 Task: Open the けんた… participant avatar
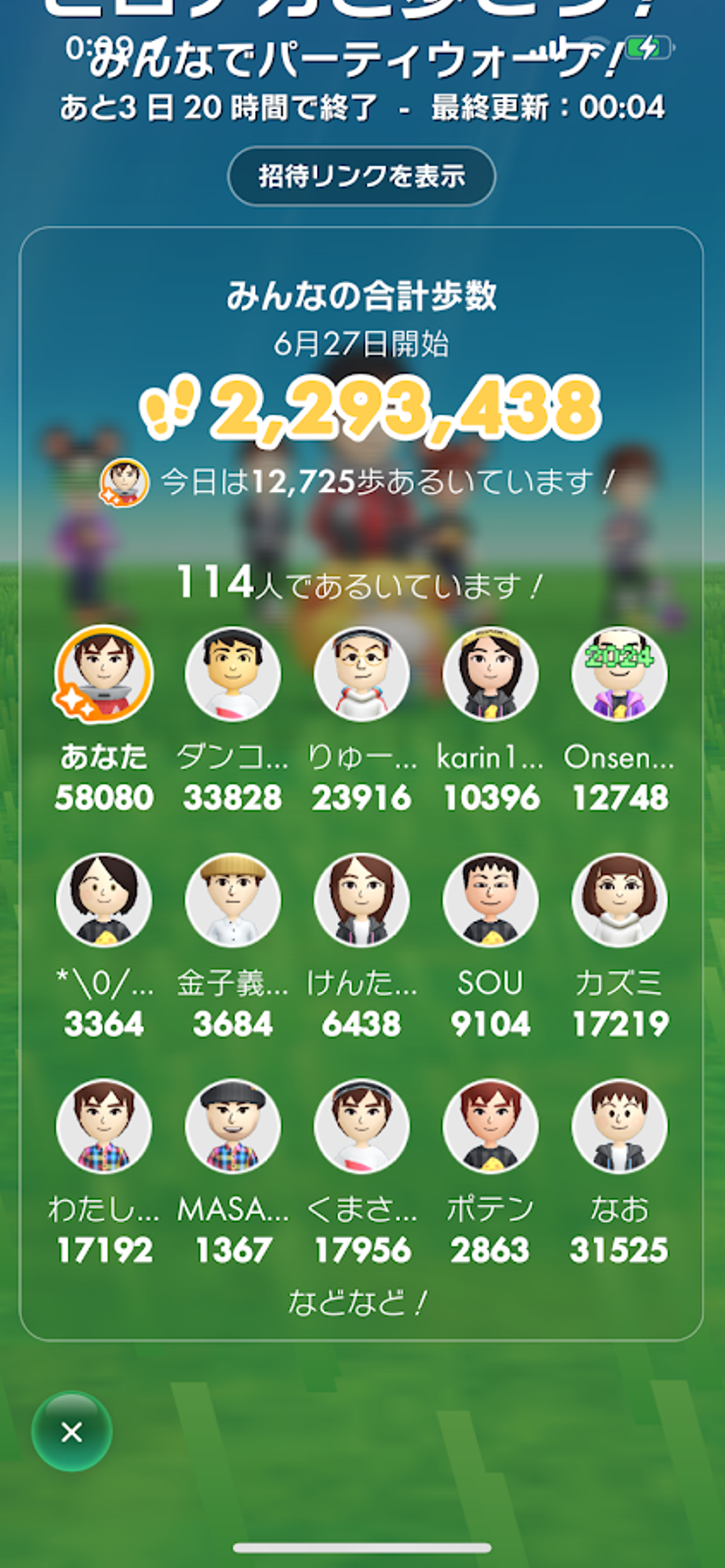click(361, 900)
